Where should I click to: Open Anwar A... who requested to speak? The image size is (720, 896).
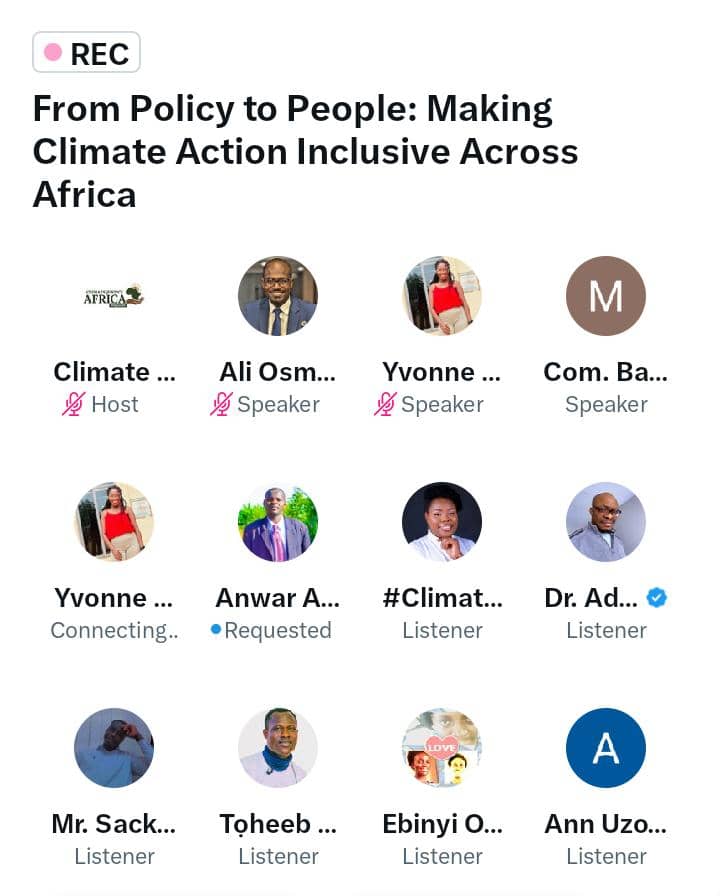pos(278,522)
